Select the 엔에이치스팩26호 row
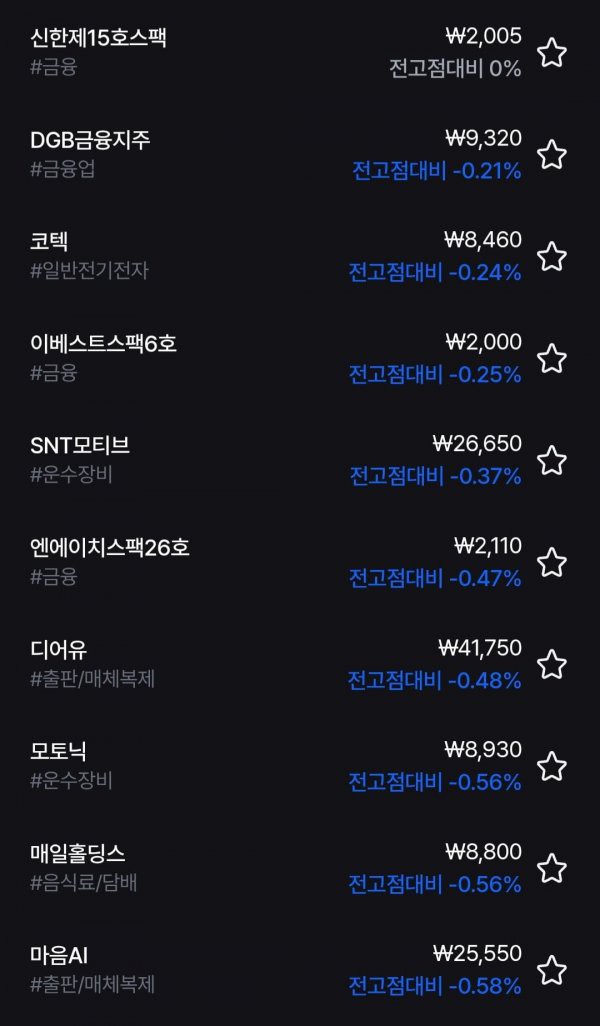The height and width of the screenshot is (1026, 600). (250, 562)
